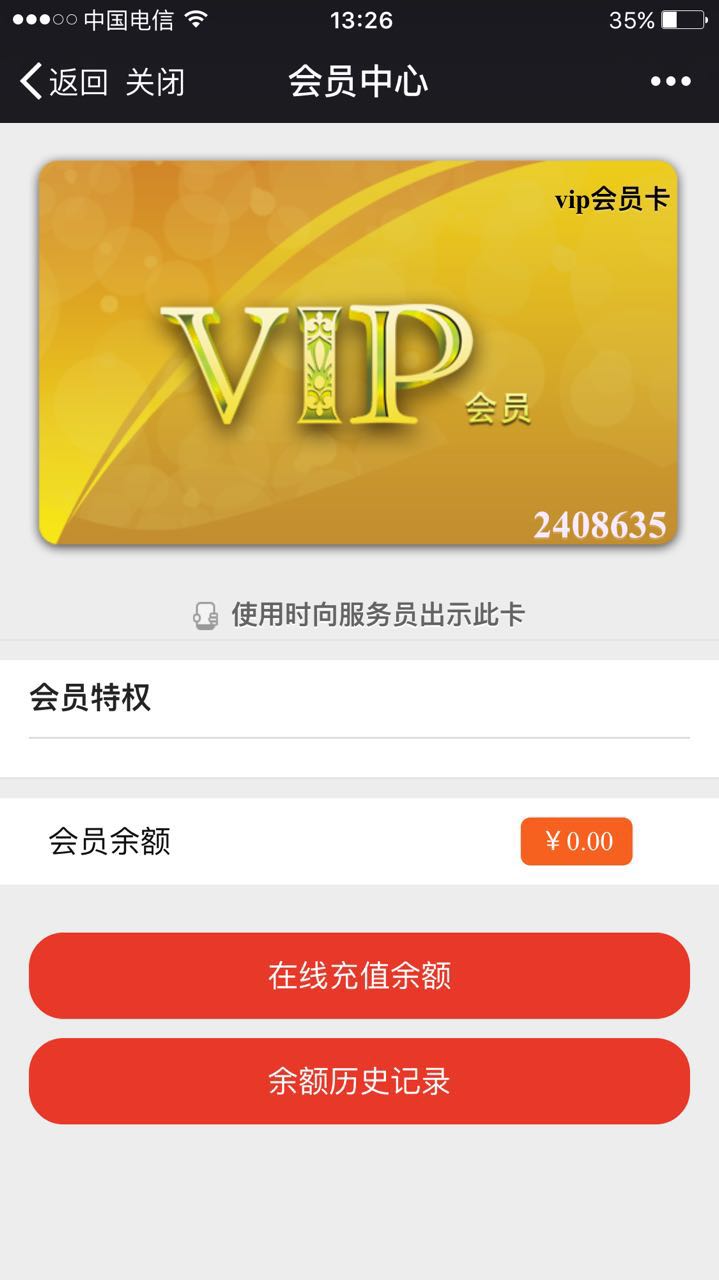
Task: Tap the 在线充值余额 recharge button
Action: pyautogui.click(x=359, y=976)
